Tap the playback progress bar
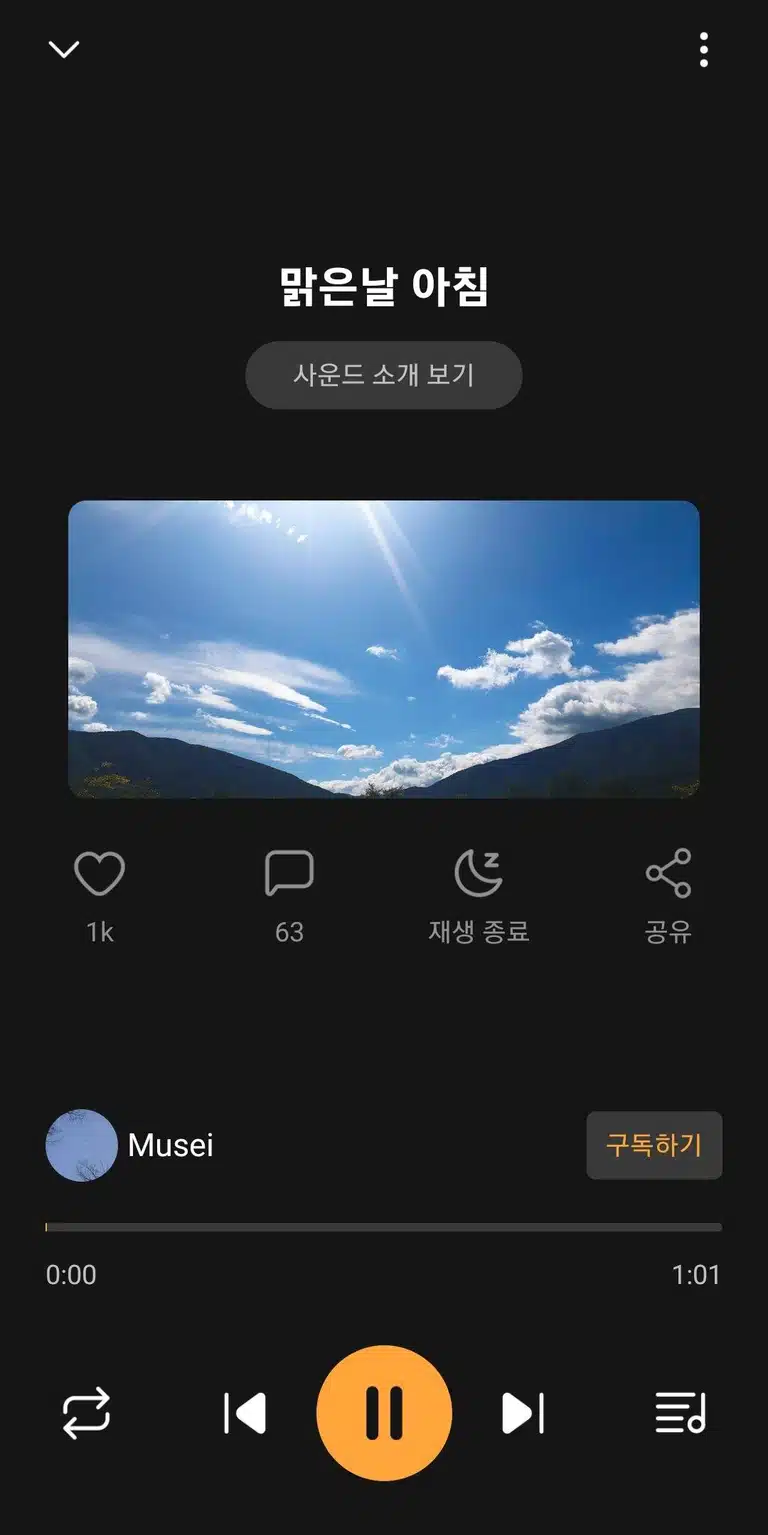The height and width of the screenshot is (1535, 768). click(384, 1227)
